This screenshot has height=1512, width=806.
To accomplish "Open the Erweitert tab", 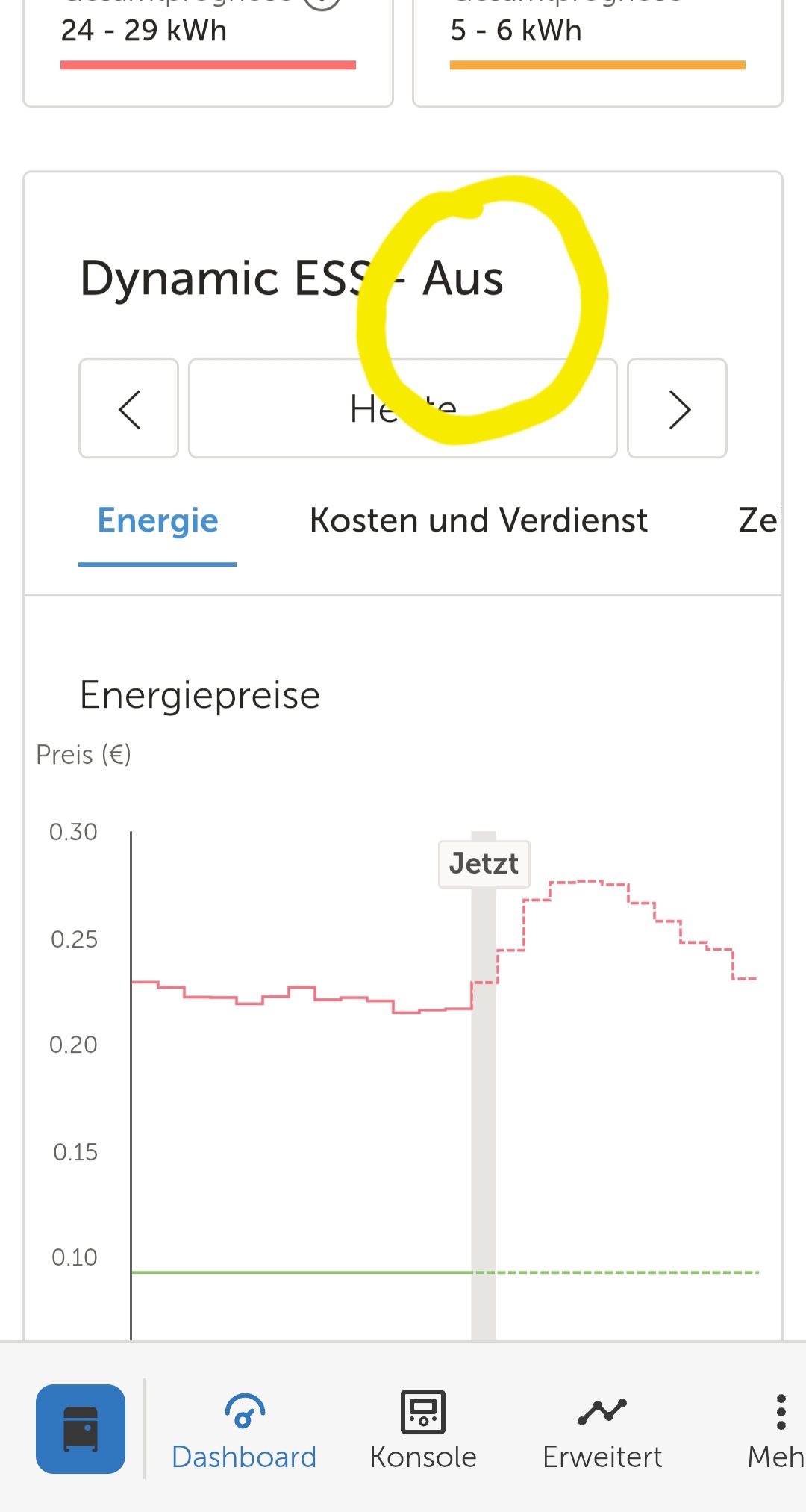I will [x=602, y=1431].
